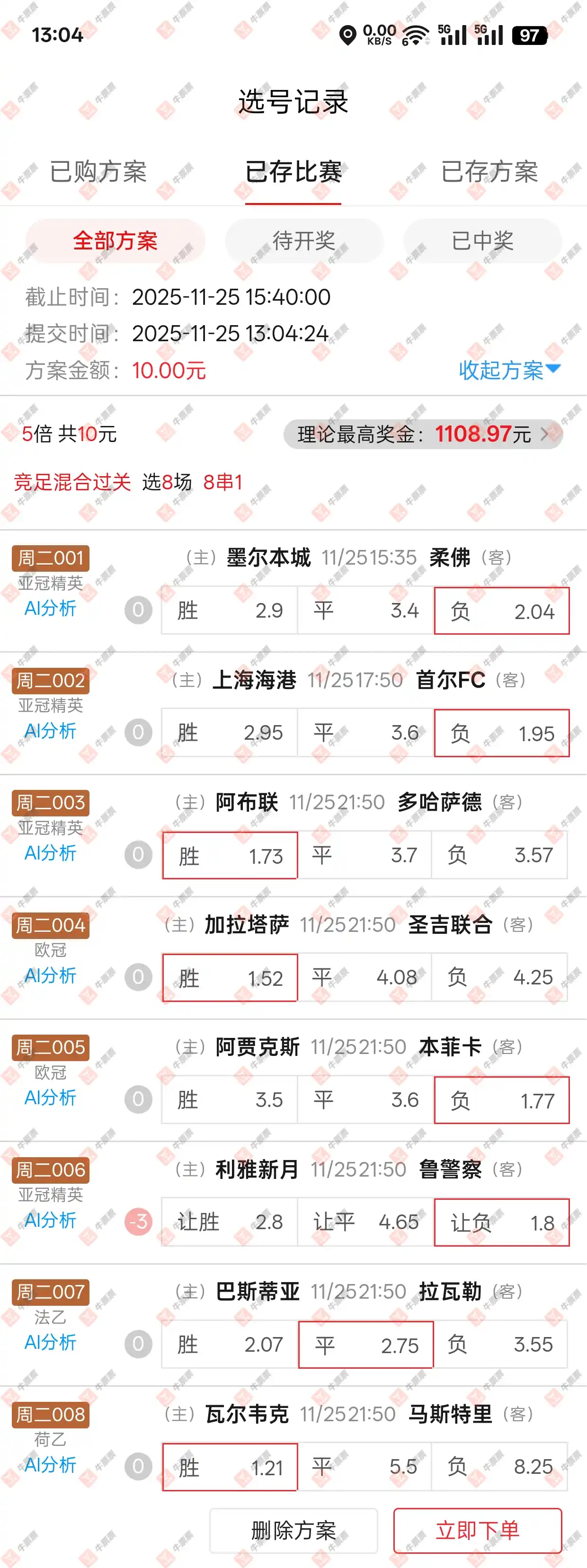Viewport: 587px width, 1568px height.
Task: Select 平 4.08 for 加拉塔萨 match
Action: 364,977
